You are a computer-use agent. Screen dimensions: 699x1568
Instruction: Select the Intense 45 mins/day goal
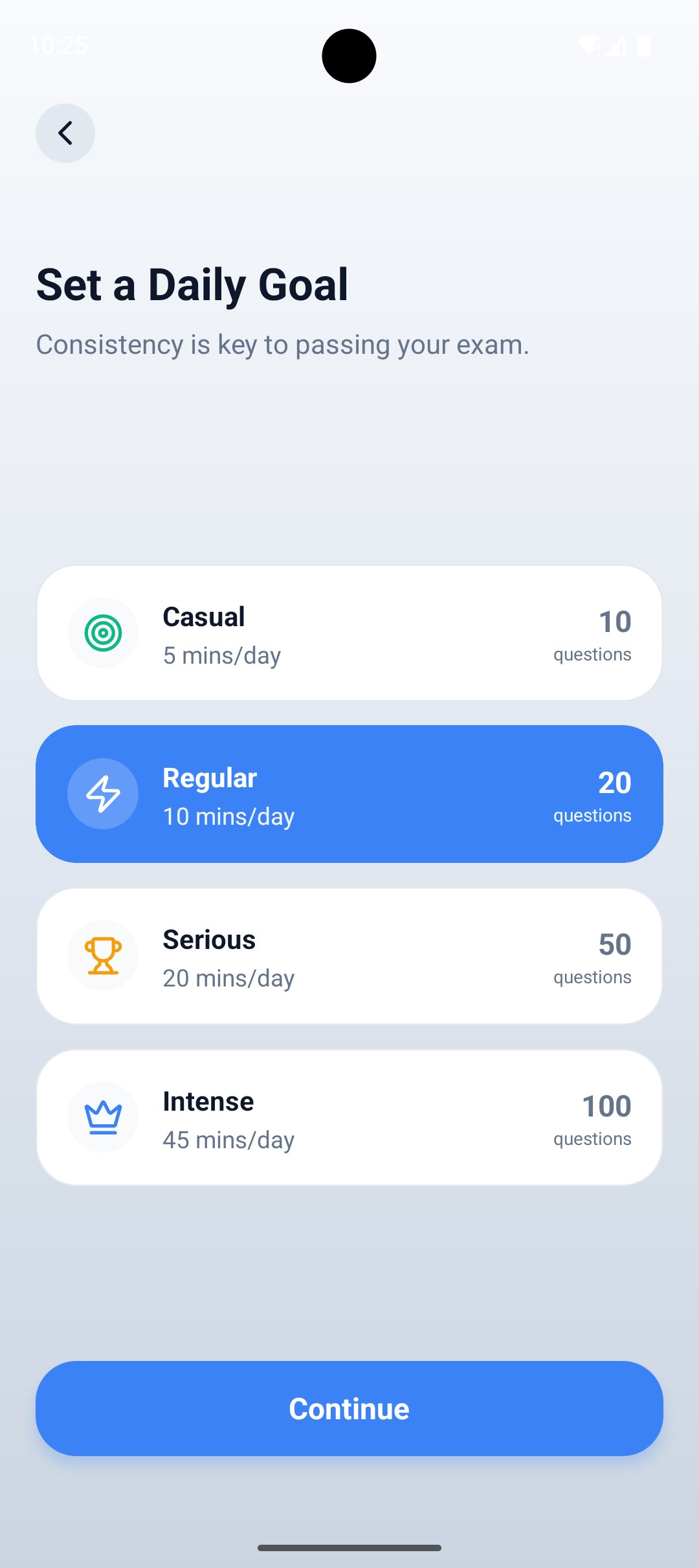tap(349, 1117)
